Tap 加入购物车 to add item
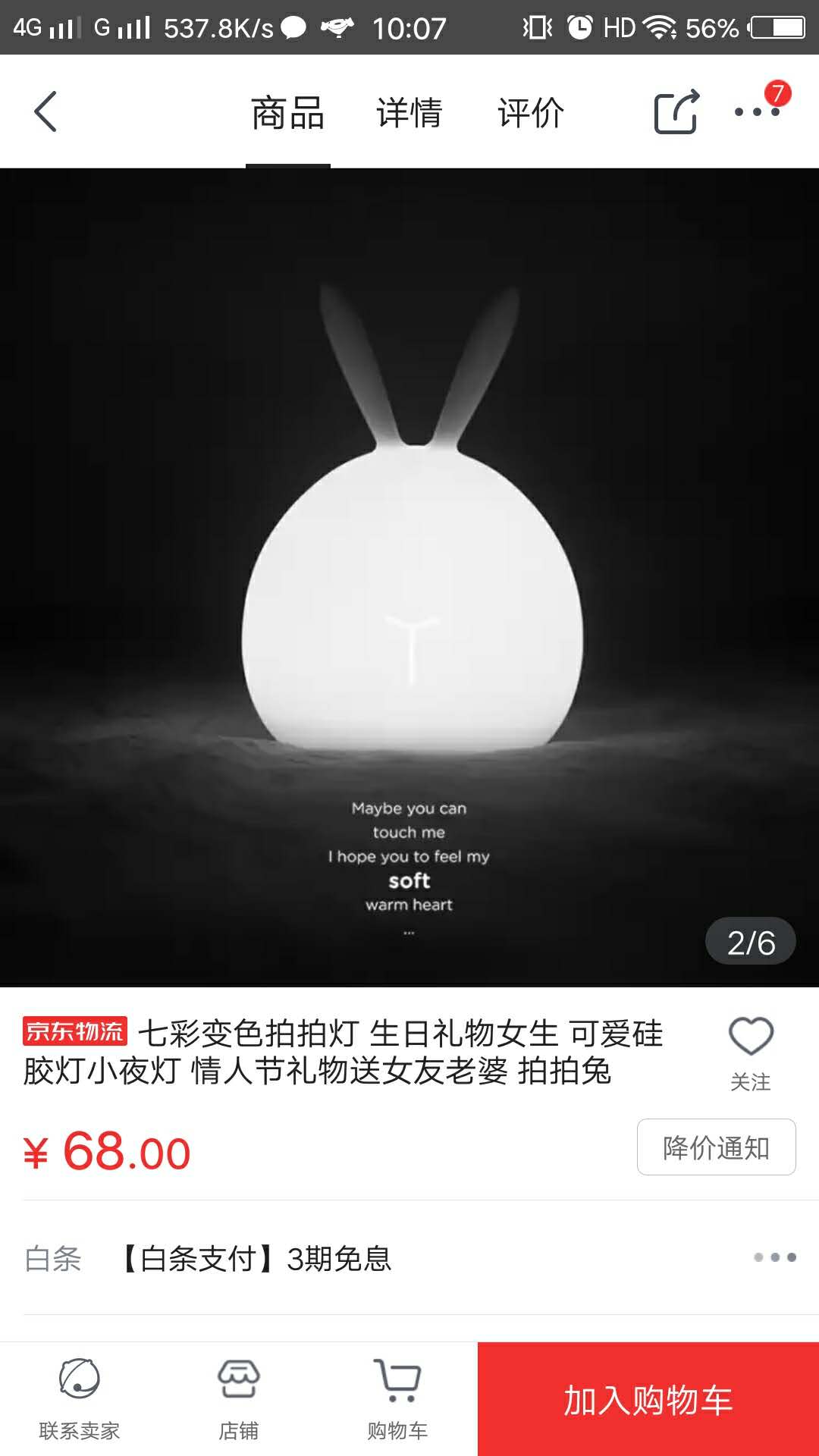Screen dimensions: 819x1456 [648, 1399]
